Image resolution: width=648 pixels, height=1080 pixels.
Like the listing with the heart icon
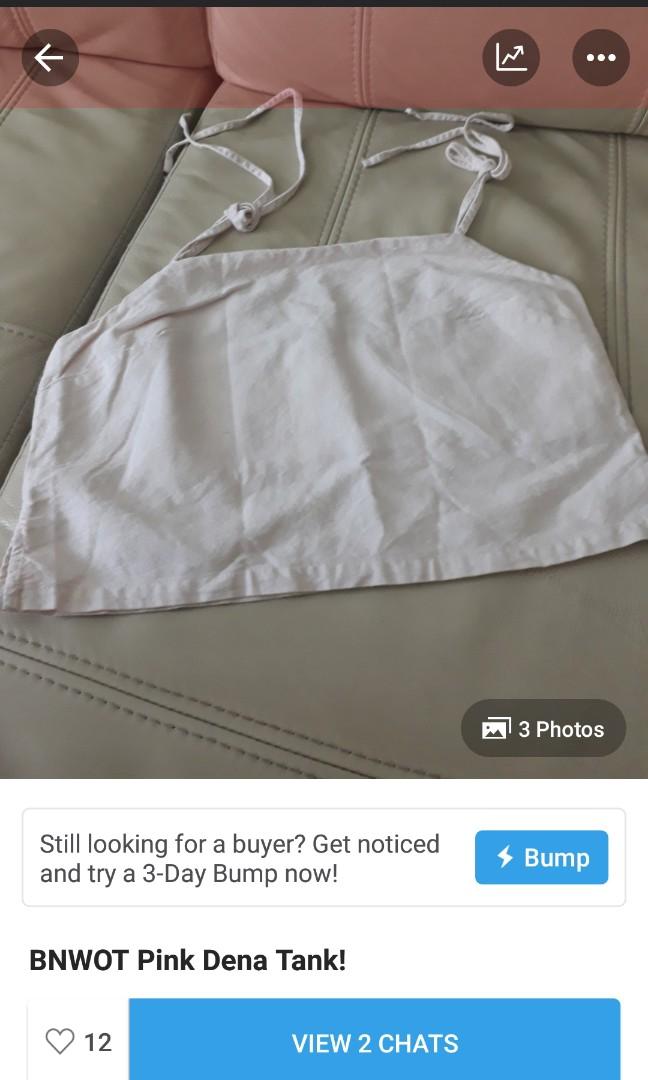(x=60, y=1042)
